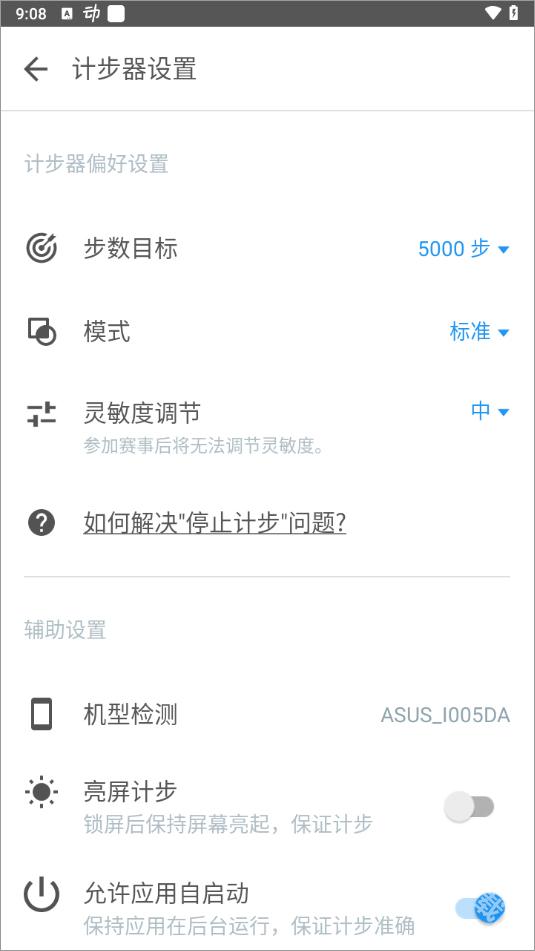Image resolution: width=535 pixels, height=951 pixels.
Task: Expand the 灵敏度调节 dropdown
Action: (490, 411)
